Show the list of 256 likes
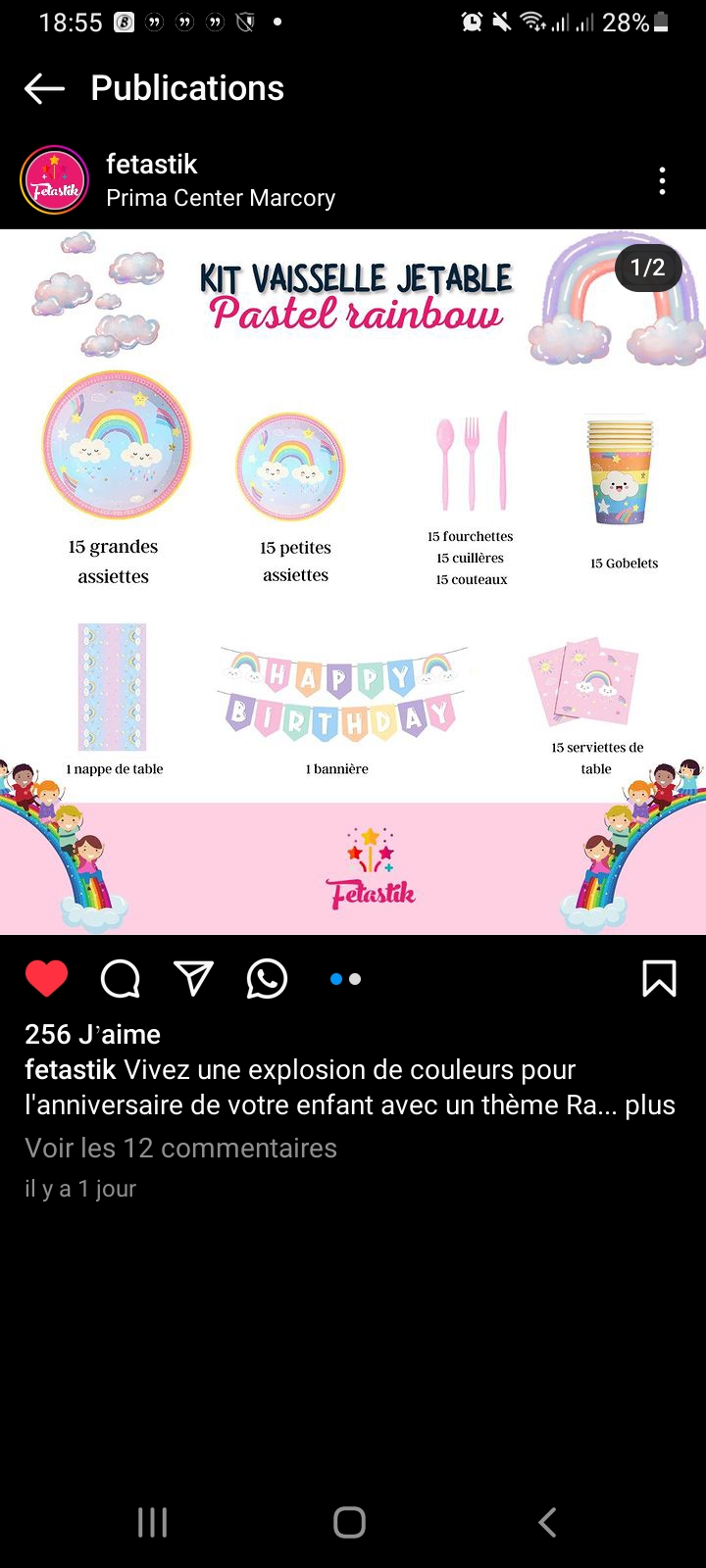 92,1034
